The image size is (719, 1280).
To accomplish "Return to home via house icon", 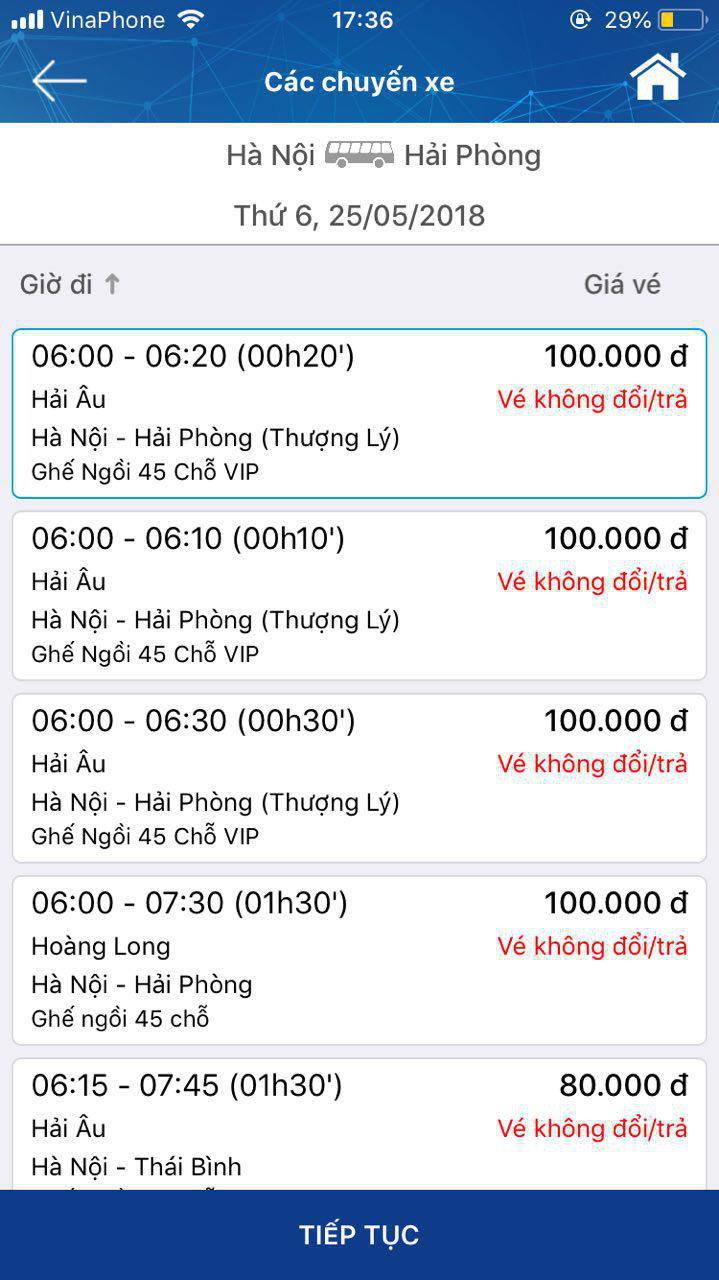I will [x=657, y=77].
